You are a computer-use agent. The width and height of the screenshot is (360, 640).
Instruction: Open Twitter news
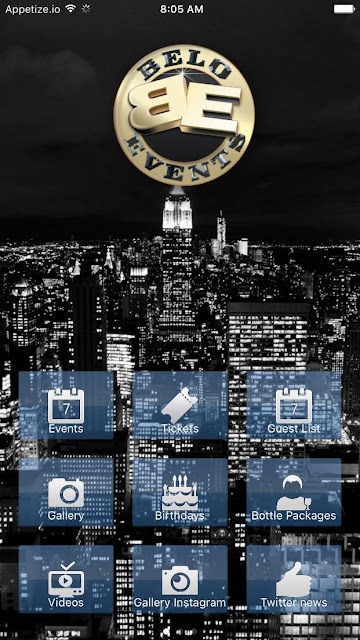(293, 579)
